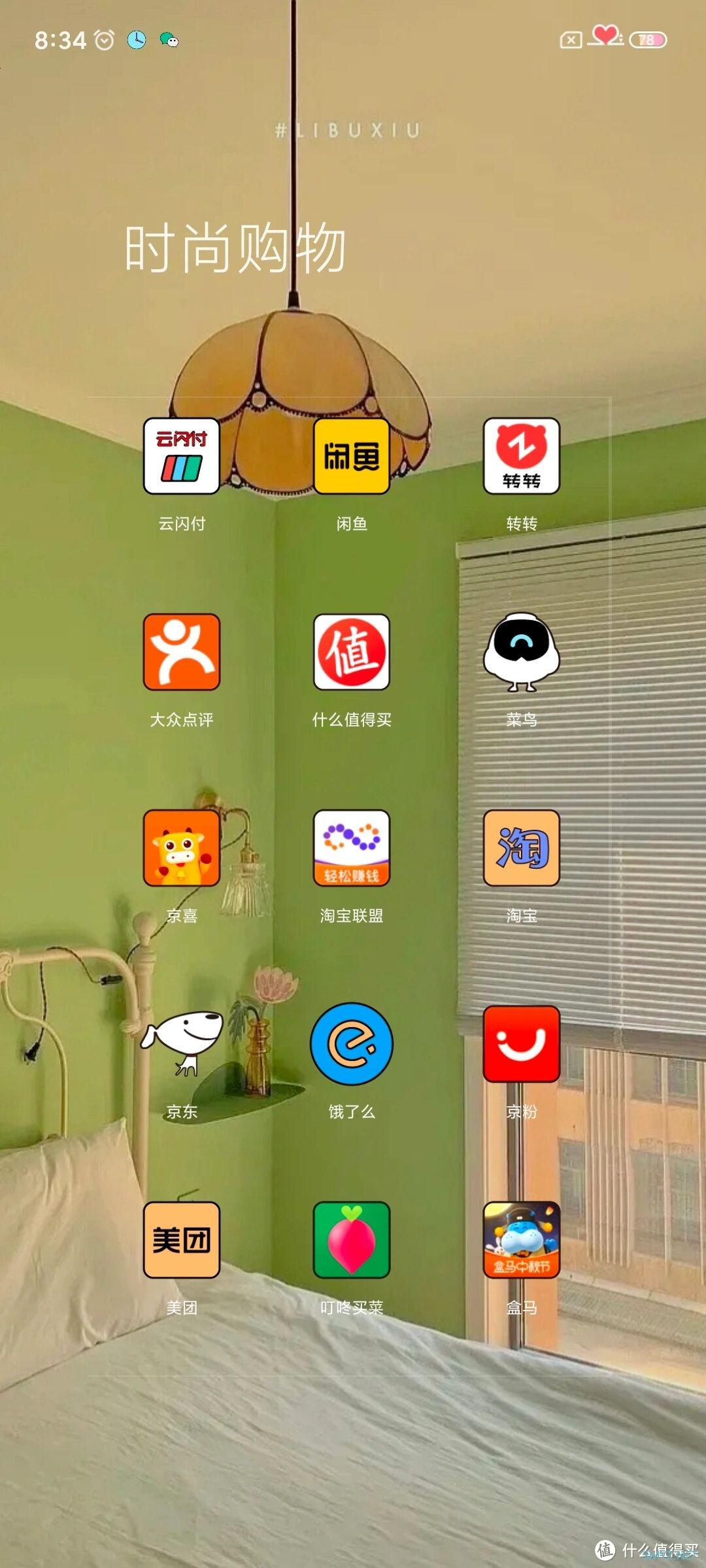Screen dimensions: 706x1568
Task: Open 淘宝联盟 app
Action: click(x=352, y=848)
